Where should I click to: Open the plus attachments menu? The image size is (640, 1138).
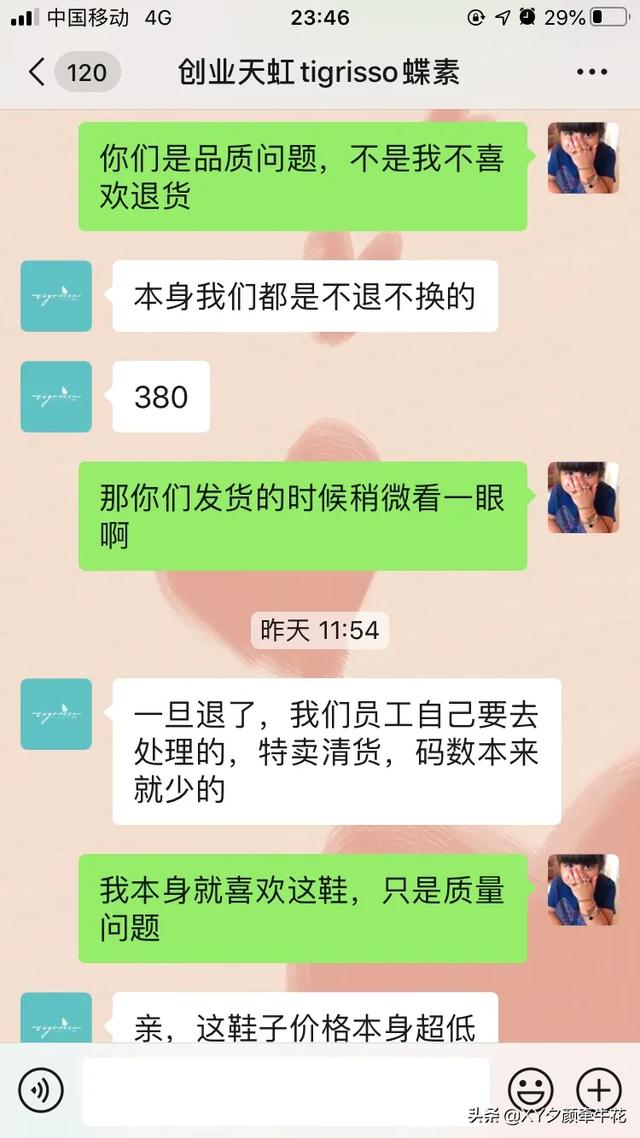600,1089
